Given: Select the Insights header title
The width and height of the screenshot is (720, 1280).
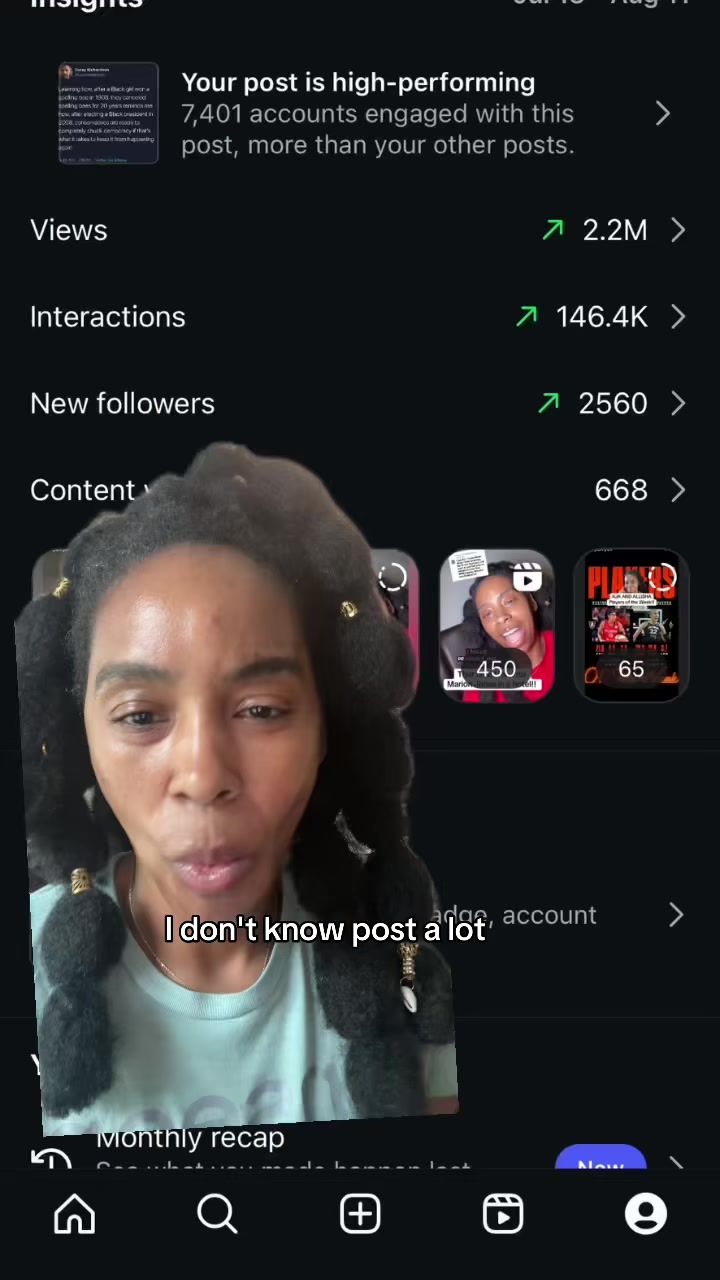Looking at the screenshot, I should point(86,8).
